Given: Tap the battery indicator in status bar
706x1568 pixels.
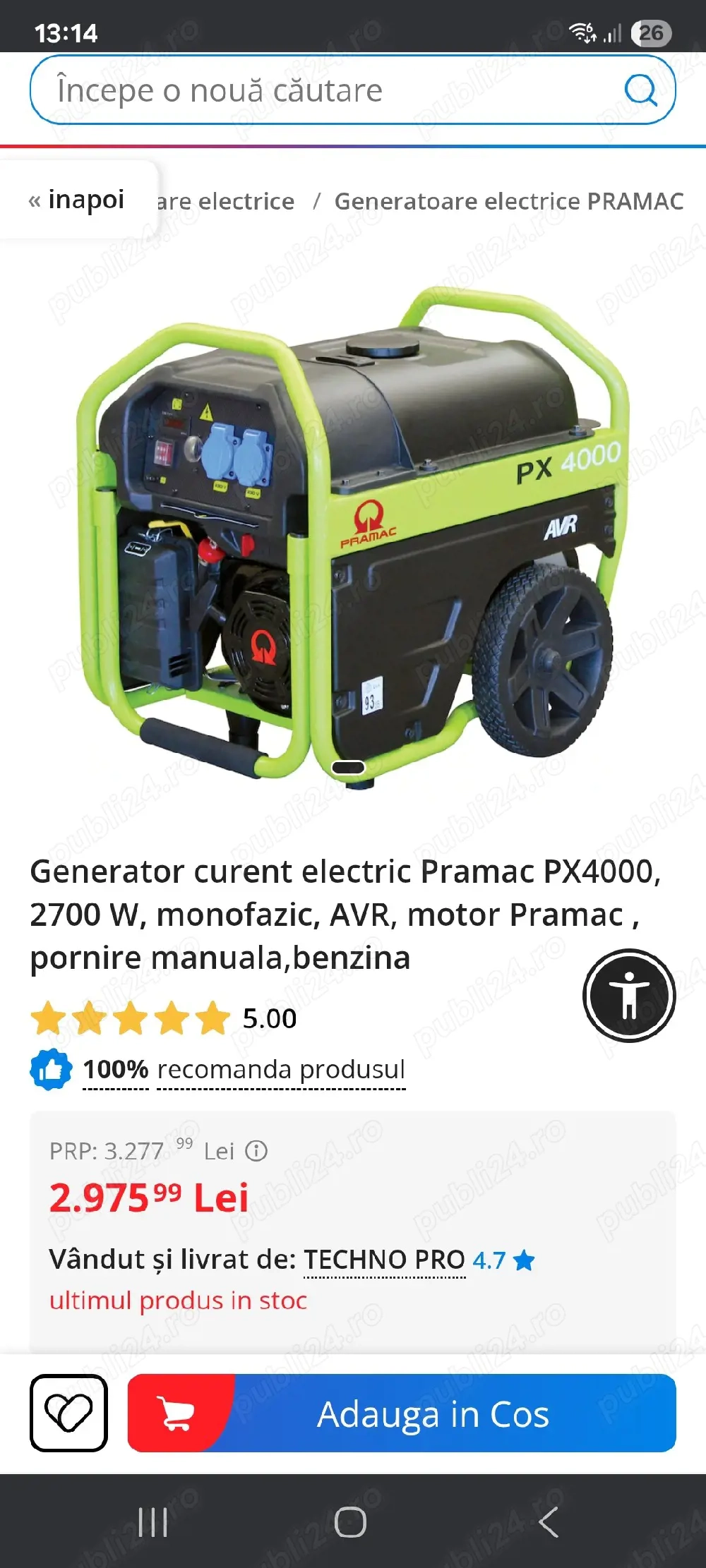Looking at the screenshot, I should coord(651,31).
